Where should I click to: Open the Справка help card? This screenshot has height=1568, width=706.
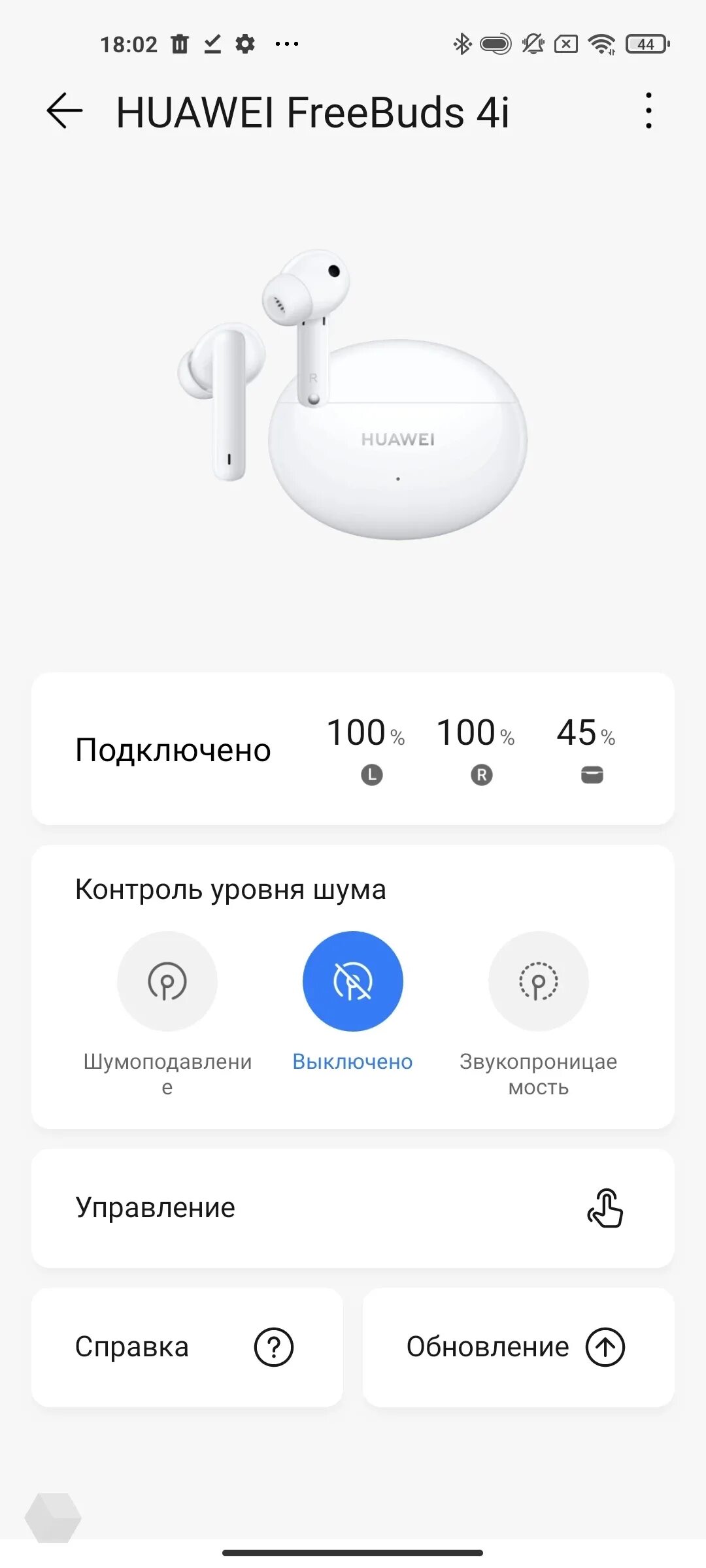coord(187,1347)
